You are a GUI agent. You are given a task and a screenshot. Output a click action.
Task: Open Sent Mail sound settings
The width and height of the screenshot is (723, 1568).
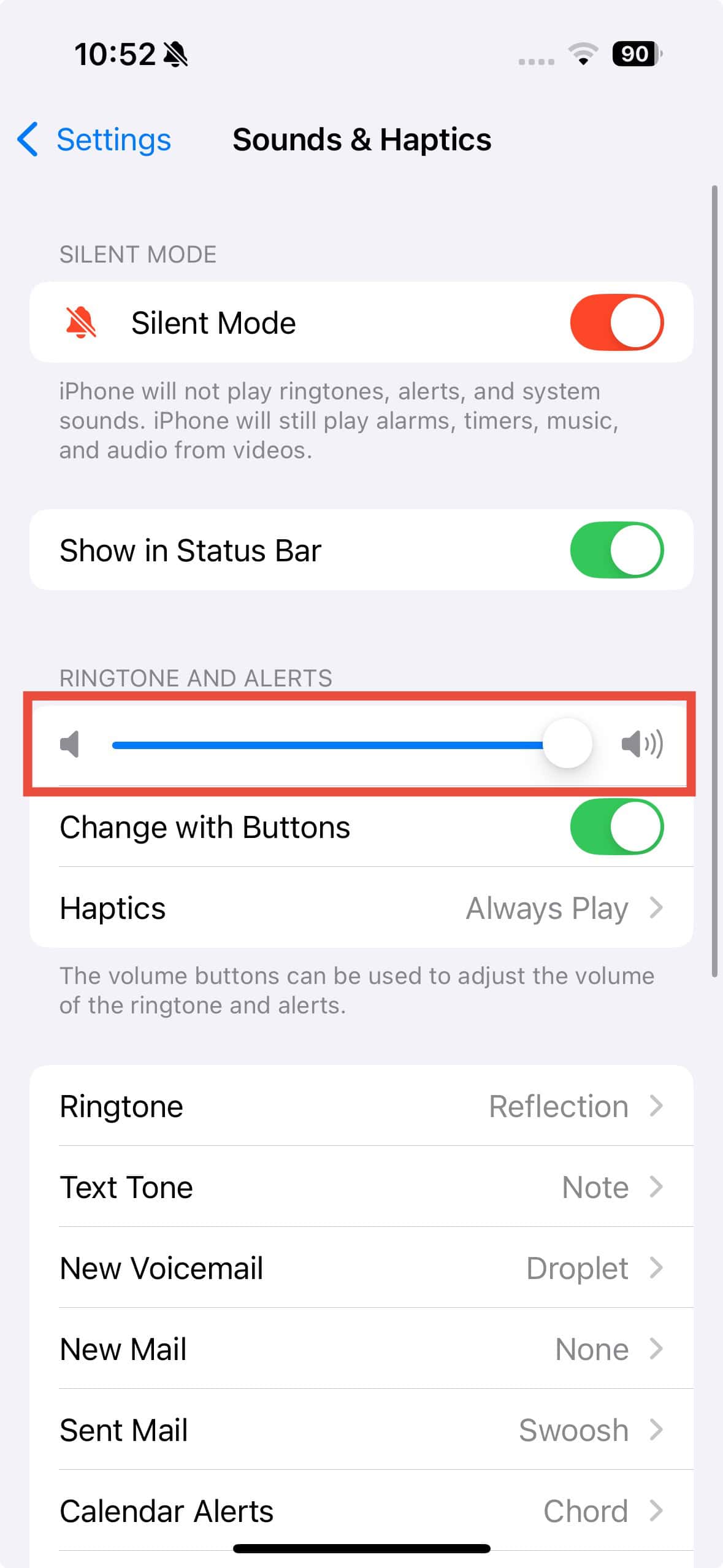pyautogui.click(x=361, y=1430)
